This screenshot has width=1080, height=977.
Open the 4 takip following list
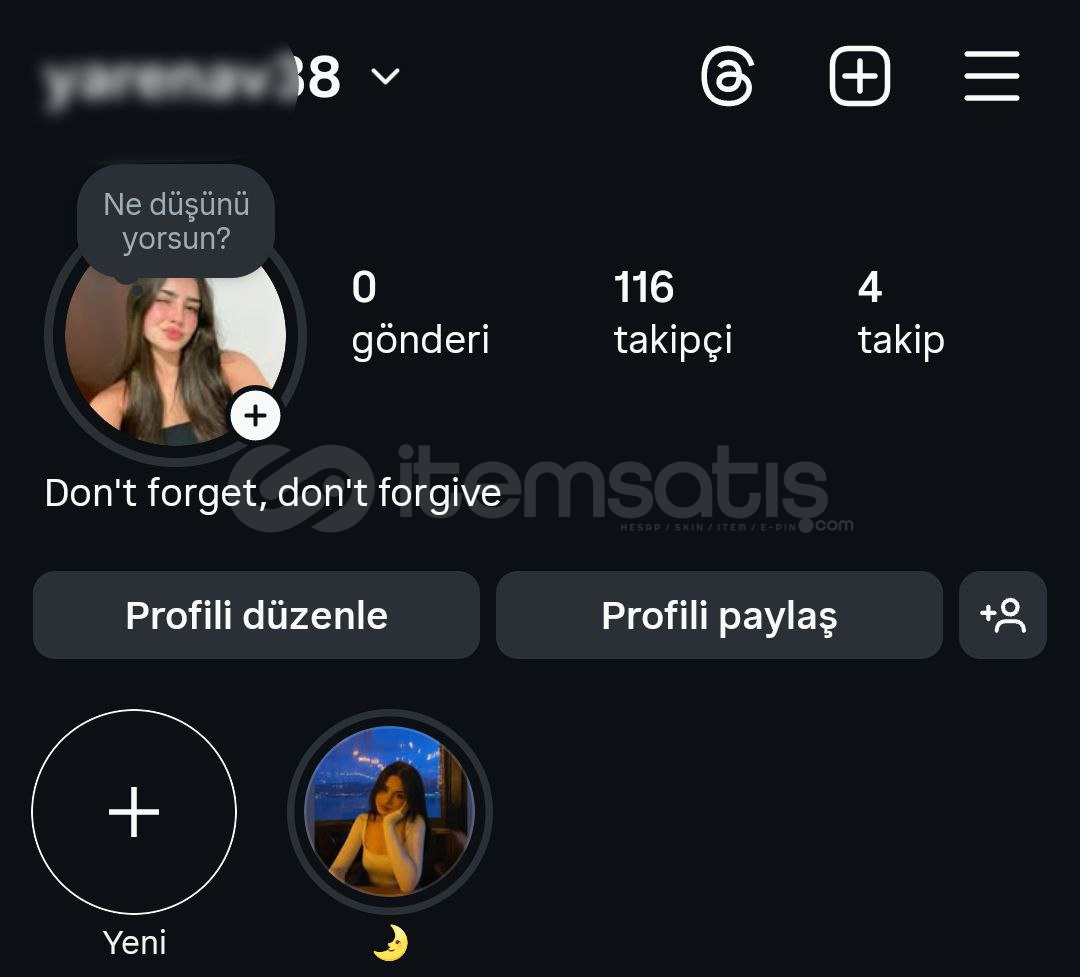(x=900, y=313)
